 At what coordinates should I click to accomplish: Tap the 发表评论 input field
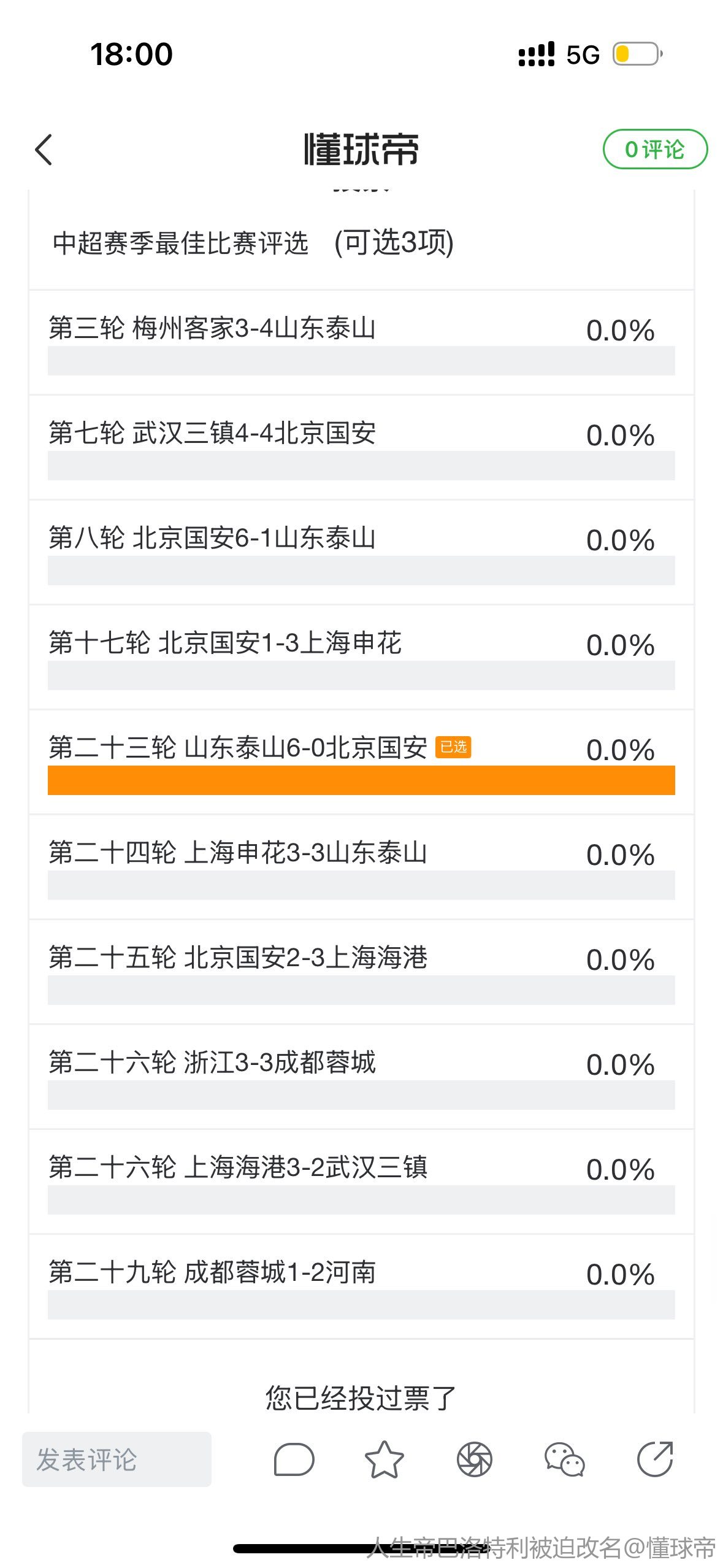click(x=117, y=1459)
